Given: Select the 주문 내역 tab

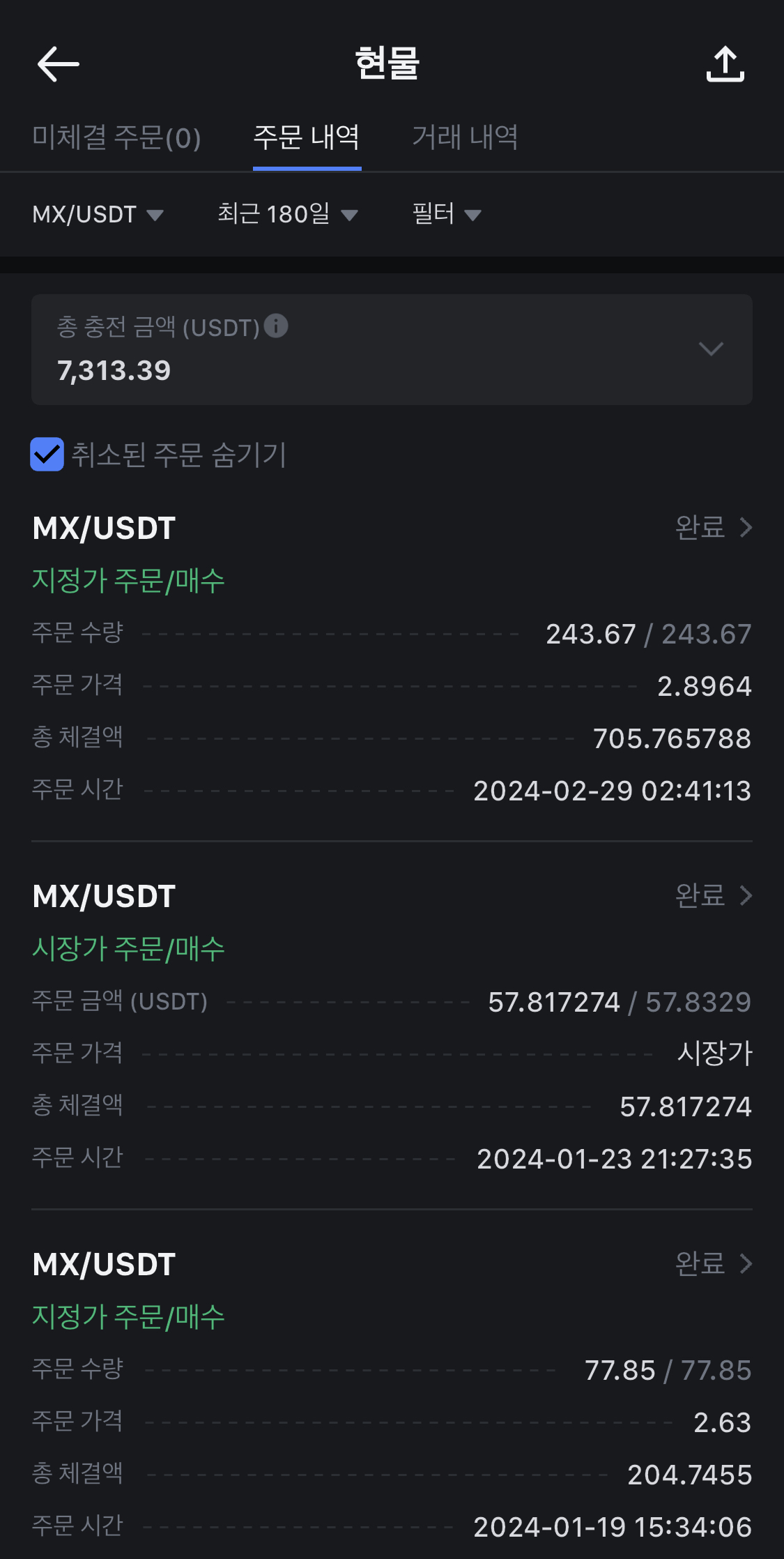Looking at the screenshot, I should (x=307, y=137).
